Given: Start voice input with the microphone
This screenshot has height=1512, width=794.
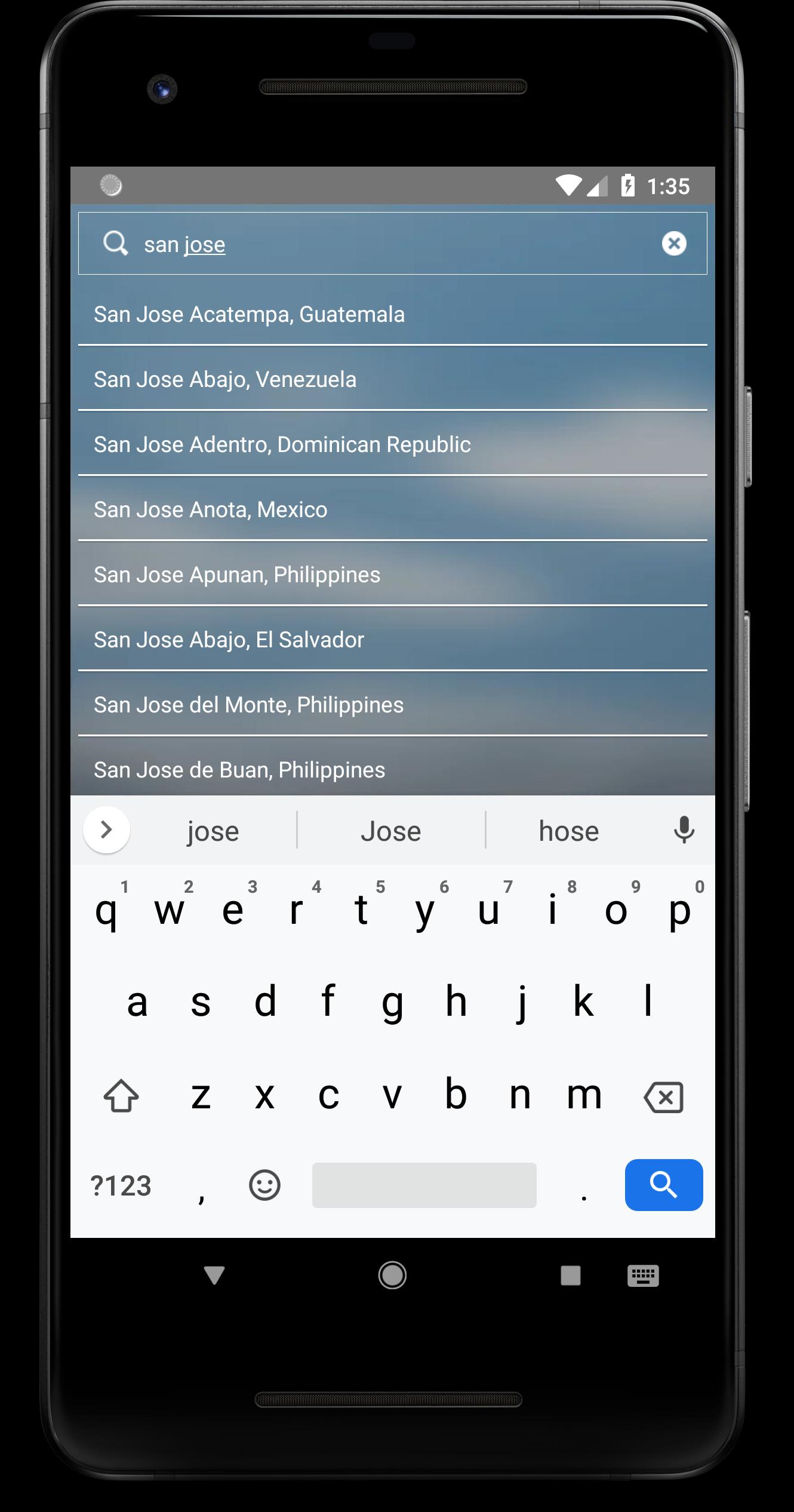Looking at the screenshot, I should (x=684, y=830).
